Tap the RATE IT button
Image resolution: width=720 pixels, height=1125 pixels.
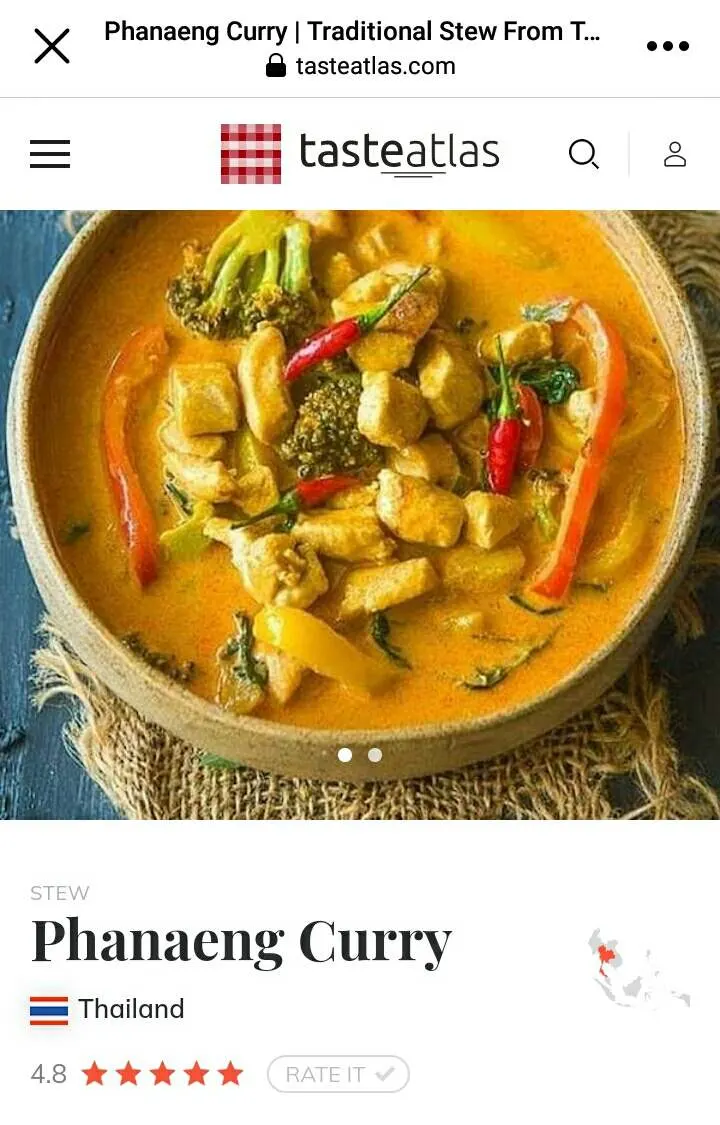click(338, 1074)
